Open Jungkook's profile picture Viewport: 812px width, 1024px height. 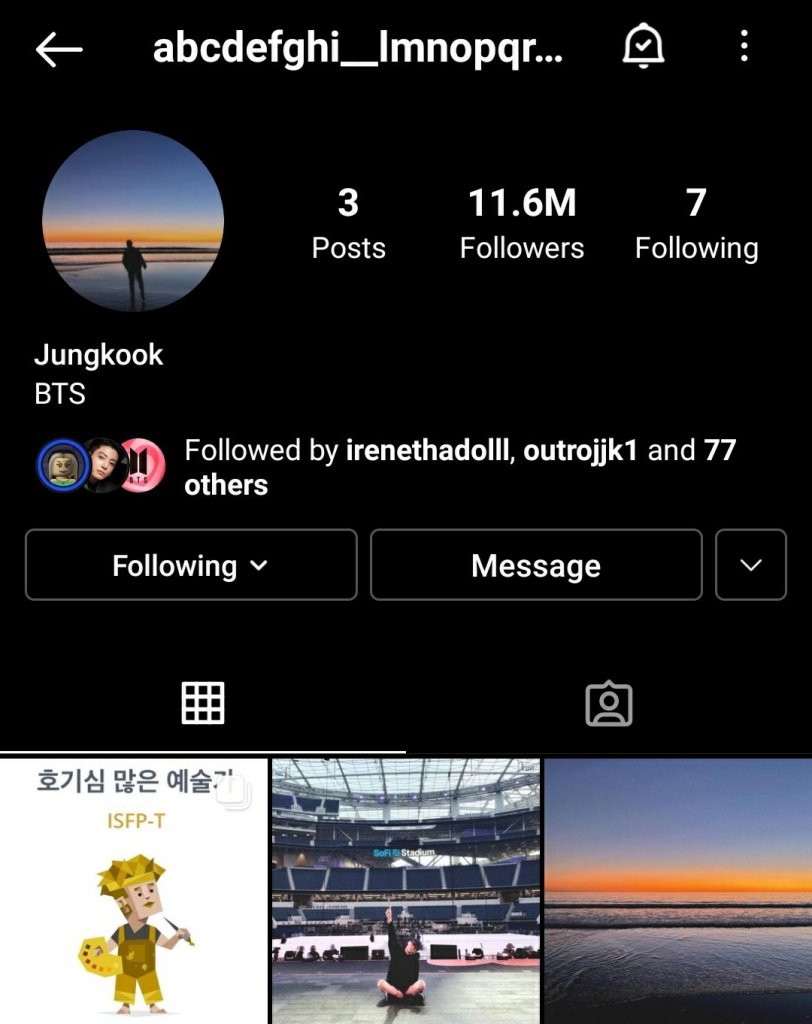tap(133, 221)
